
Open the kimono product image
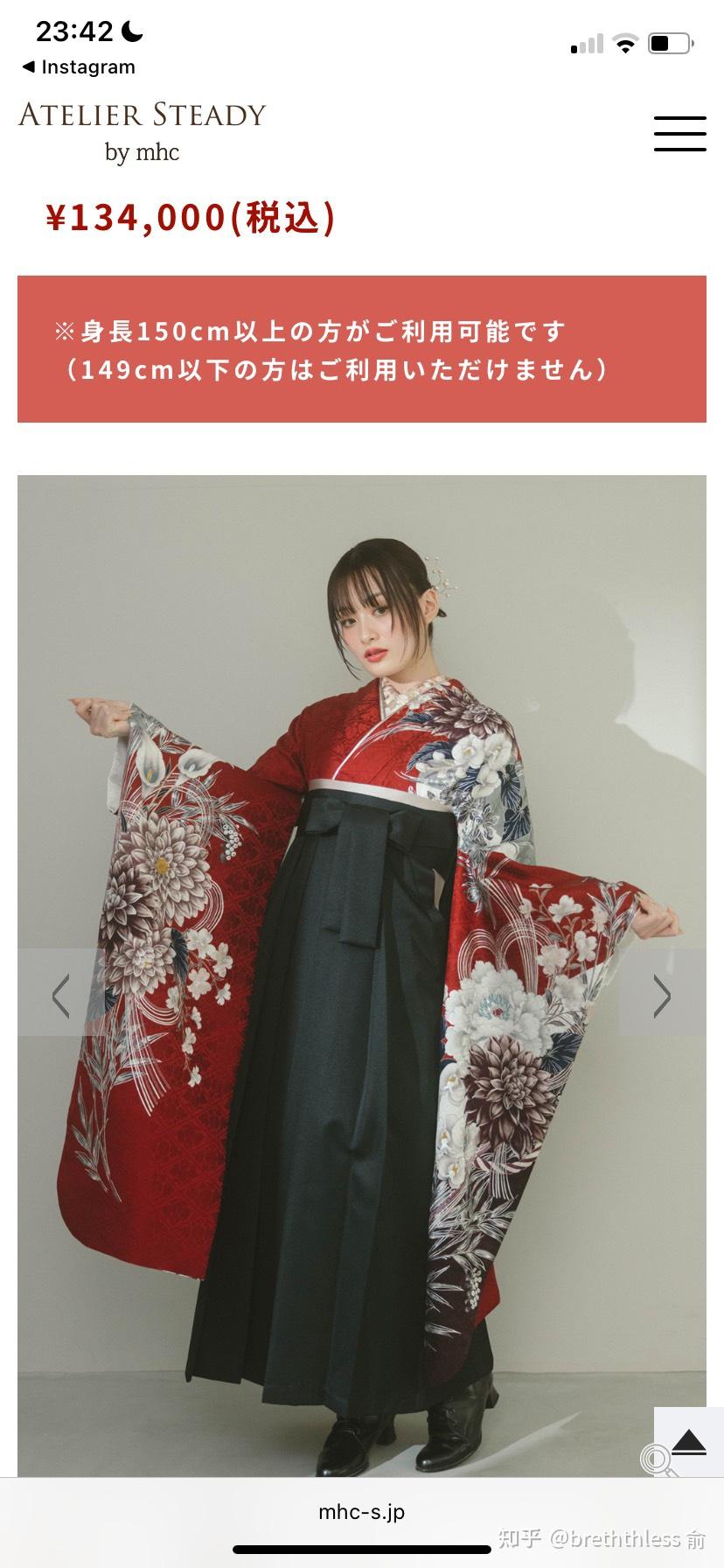[x=362, y=875]
